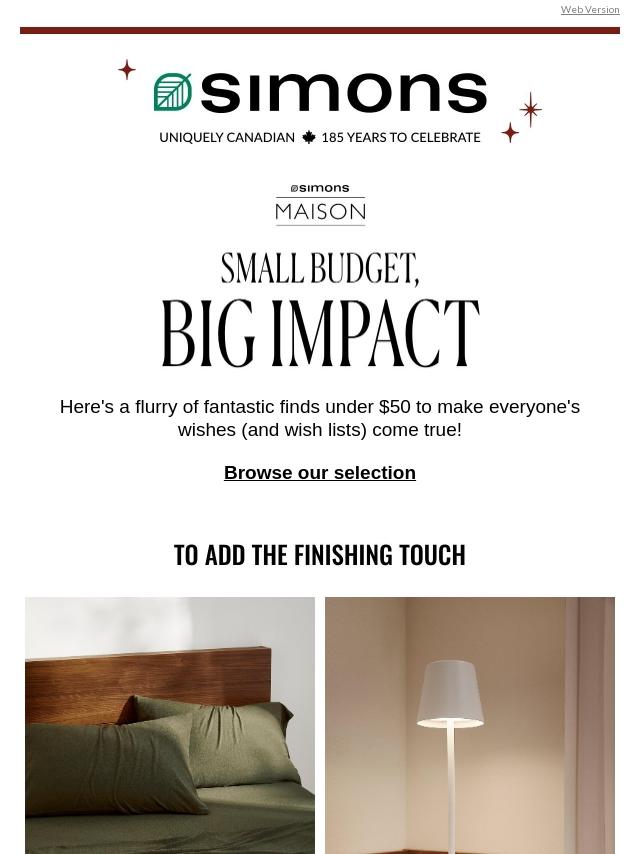Open the green bedding product image
The image size is (640, 854).
[170, 724]
